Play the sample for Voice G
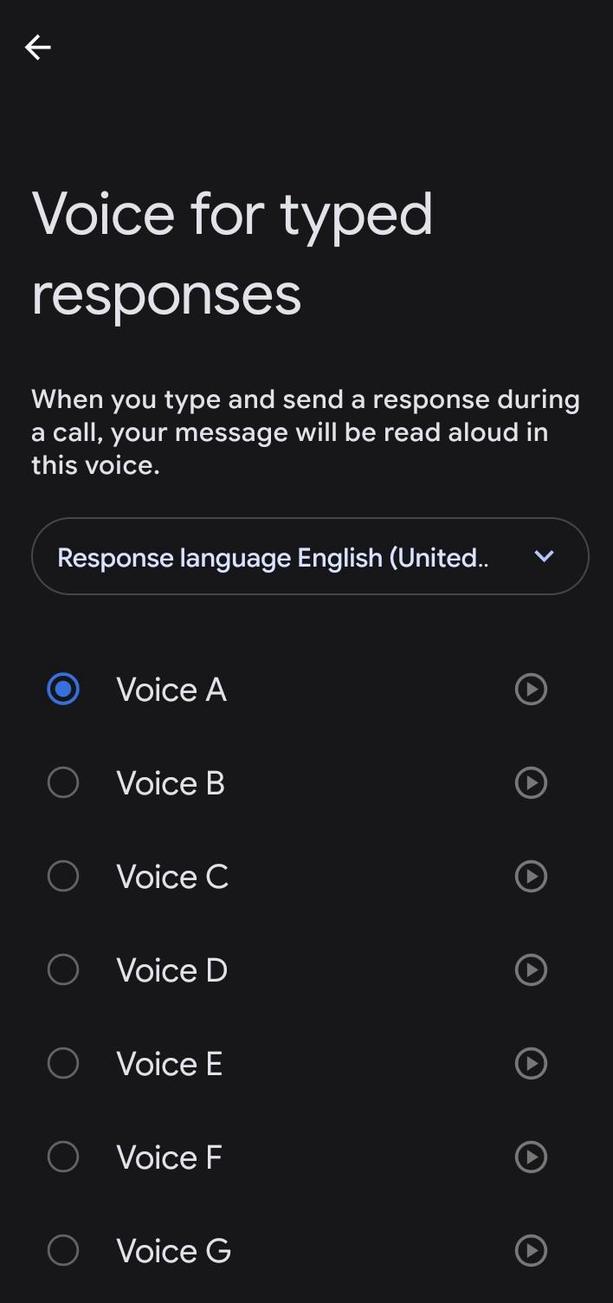This screenshot has width=613, height=1303. coord(531,1250)
